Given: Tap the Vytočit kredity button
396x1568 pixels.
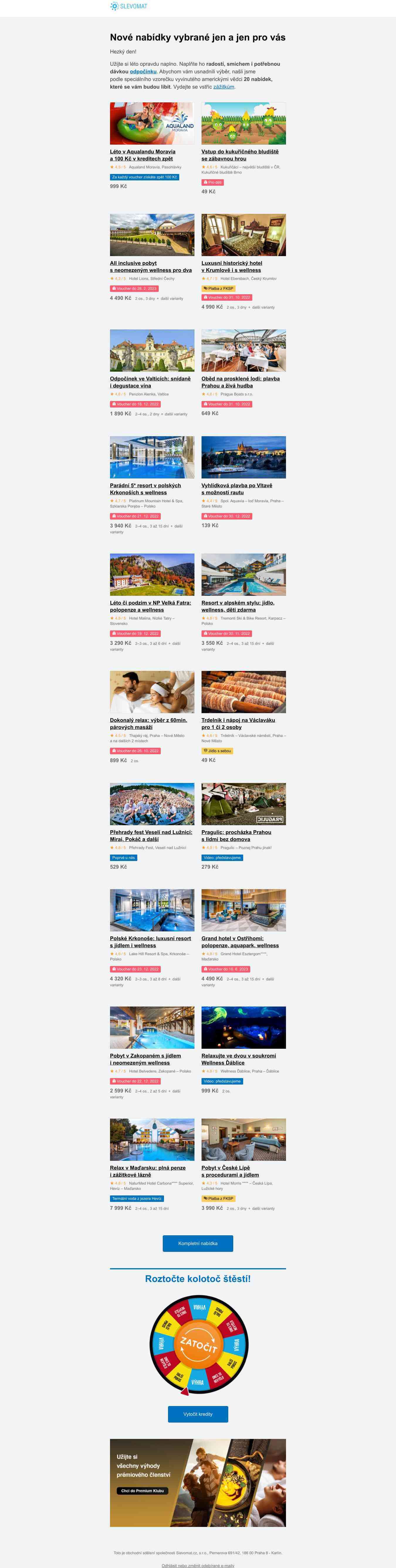Looking at the screenshot, I should [x=198, y=1414].
